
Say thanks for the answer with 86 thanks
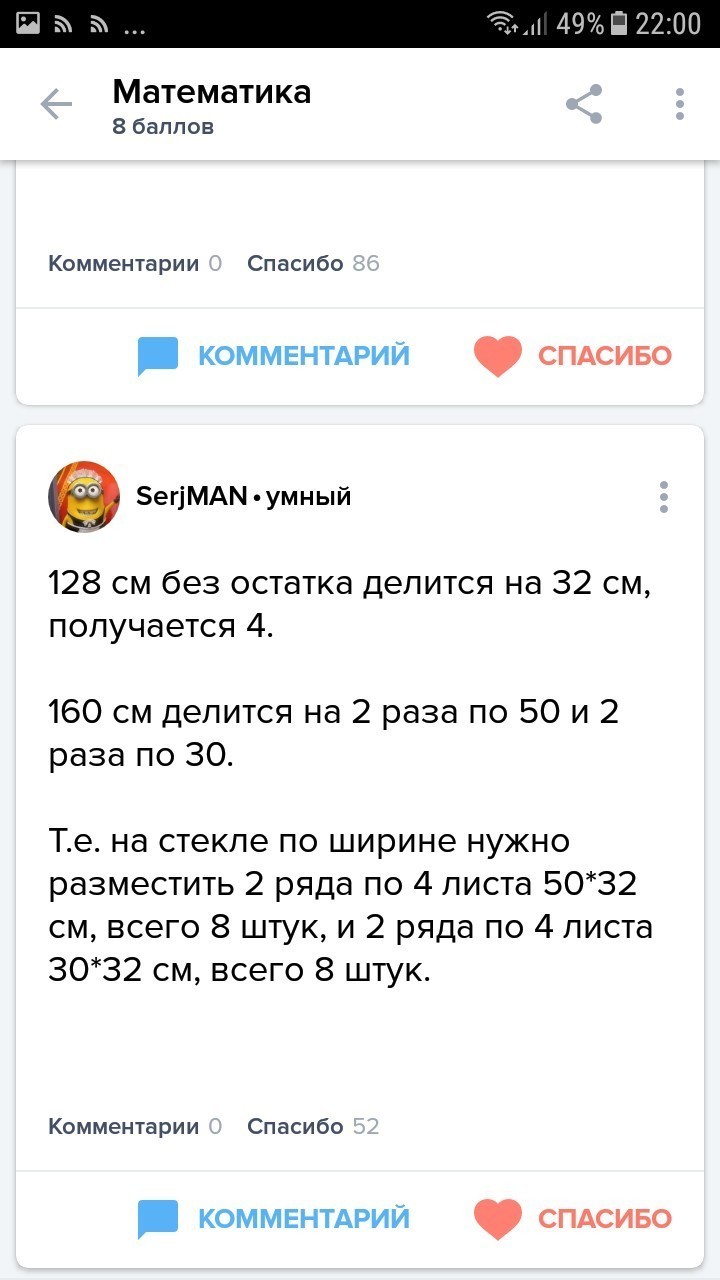click(x=573, y=356)
